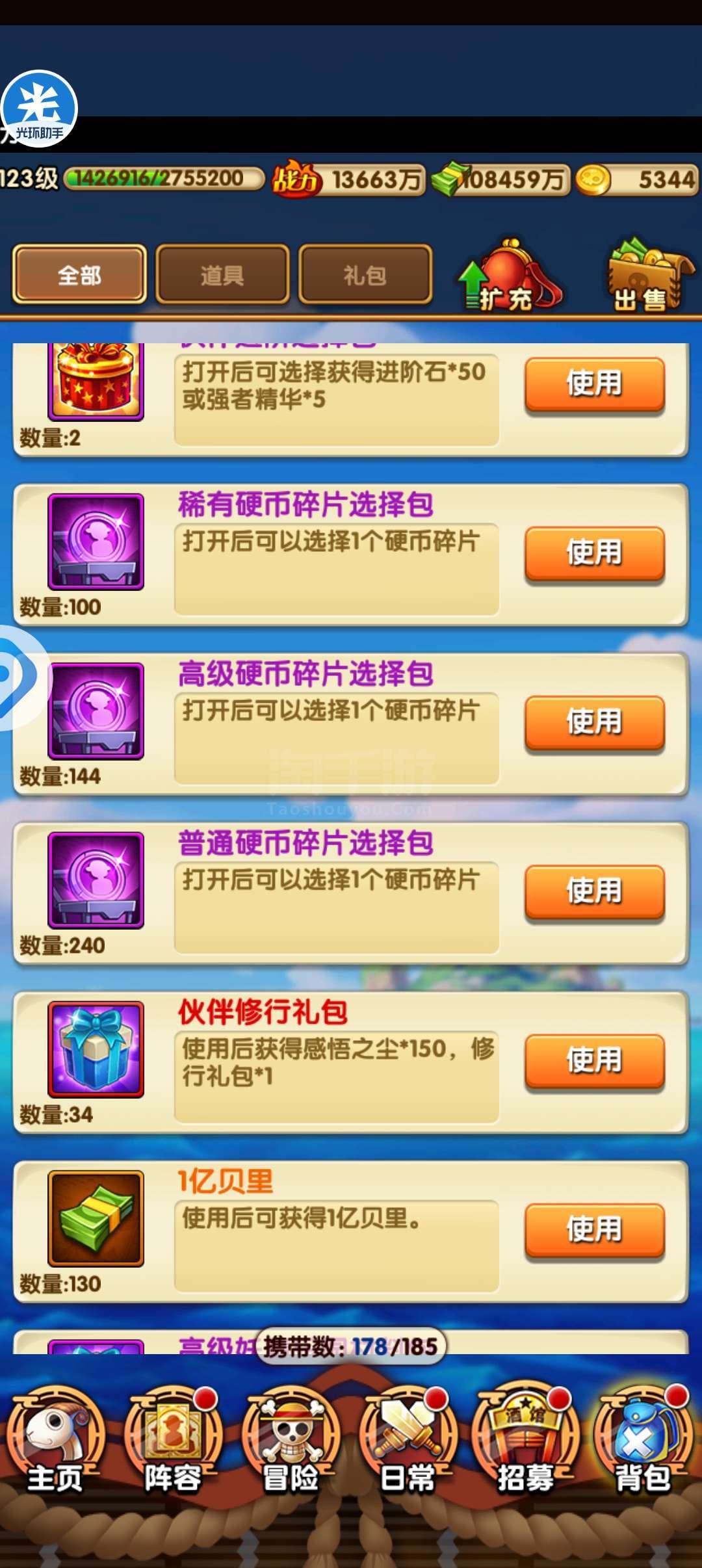702x1568 pixels.
Task: Switch to the 礼包 tab
Action: (x=365, y=274)
